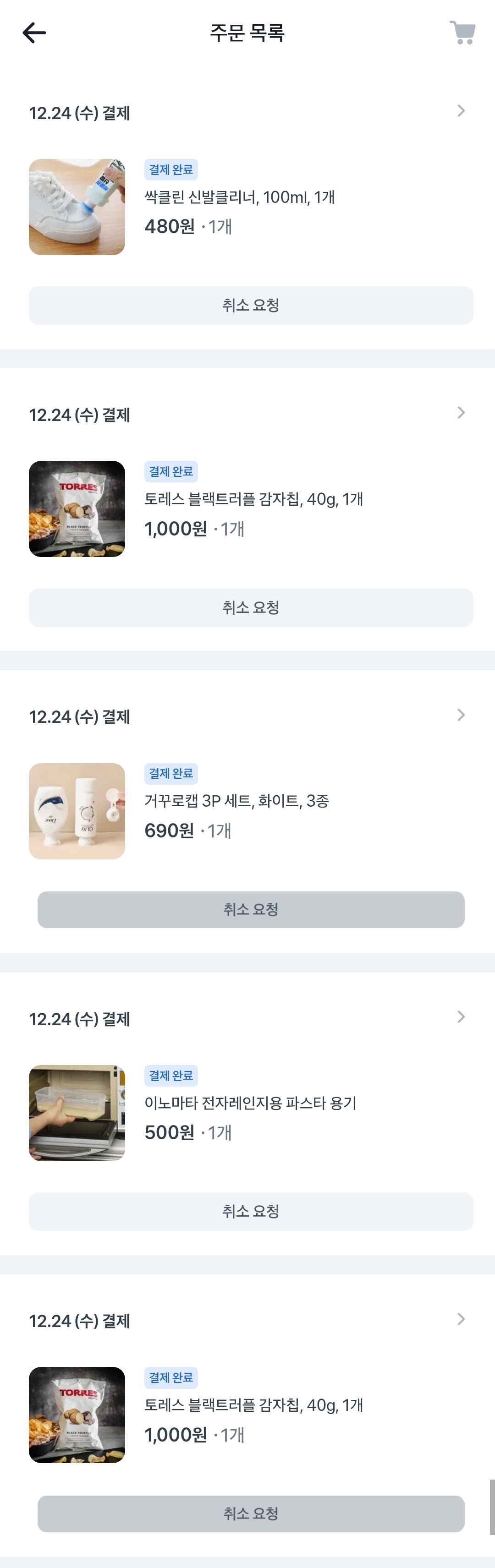View order details chevron for 거꾸로캡 3P 세트
Viewport: 495px width, 1568px height.
(x=461, y=715)
